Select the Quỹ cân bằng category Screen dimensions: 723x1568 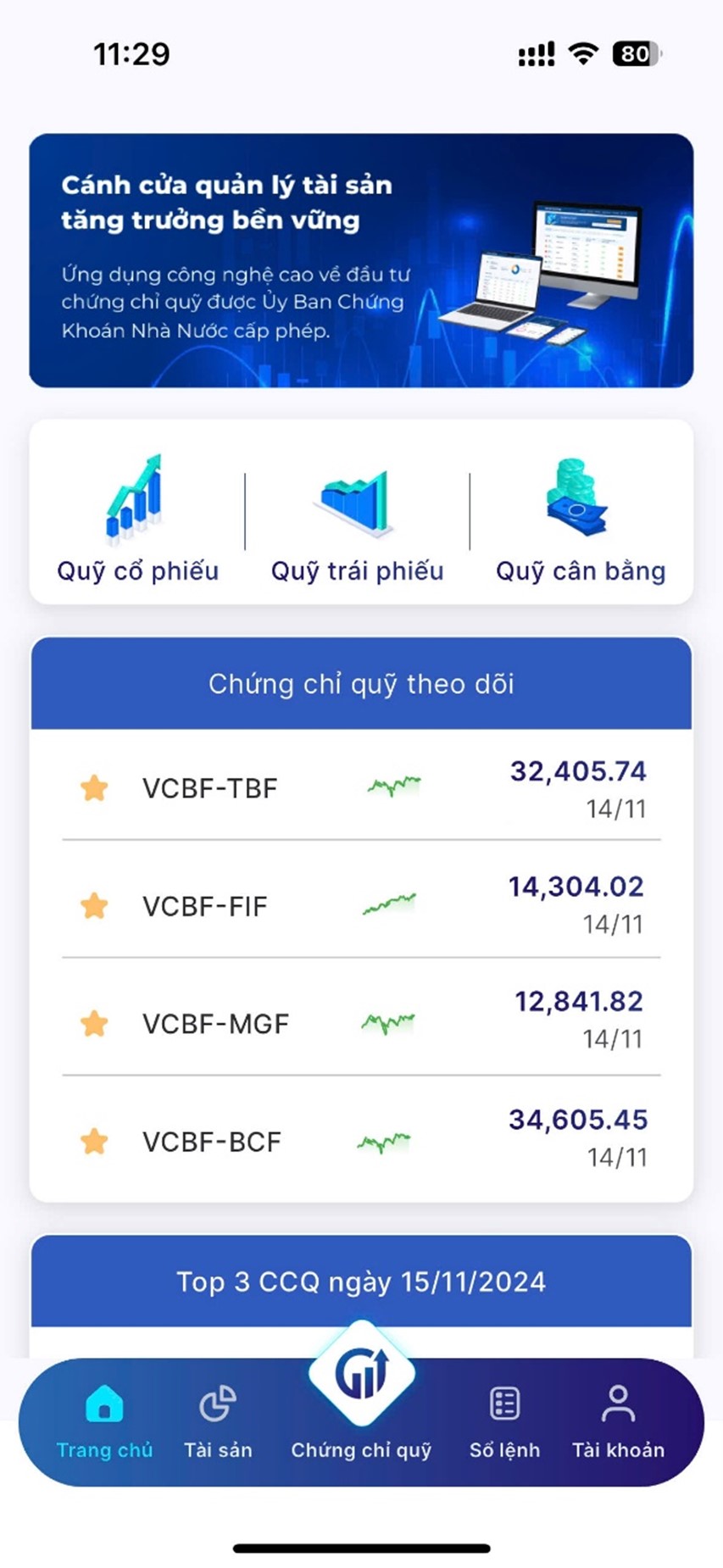coord(581,519)
